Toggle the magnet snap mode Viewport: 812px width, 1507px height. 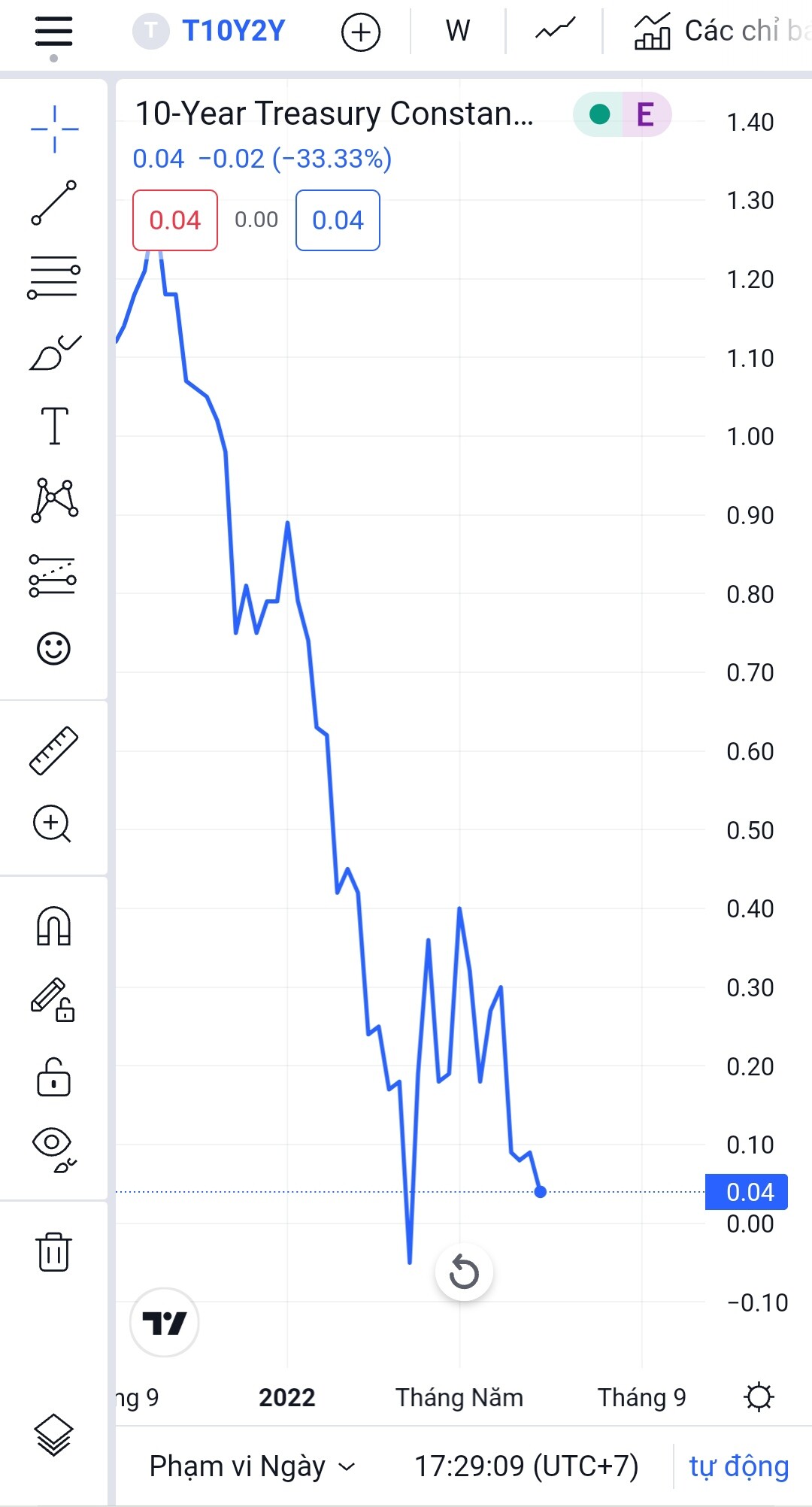click(x=54, y=926)
